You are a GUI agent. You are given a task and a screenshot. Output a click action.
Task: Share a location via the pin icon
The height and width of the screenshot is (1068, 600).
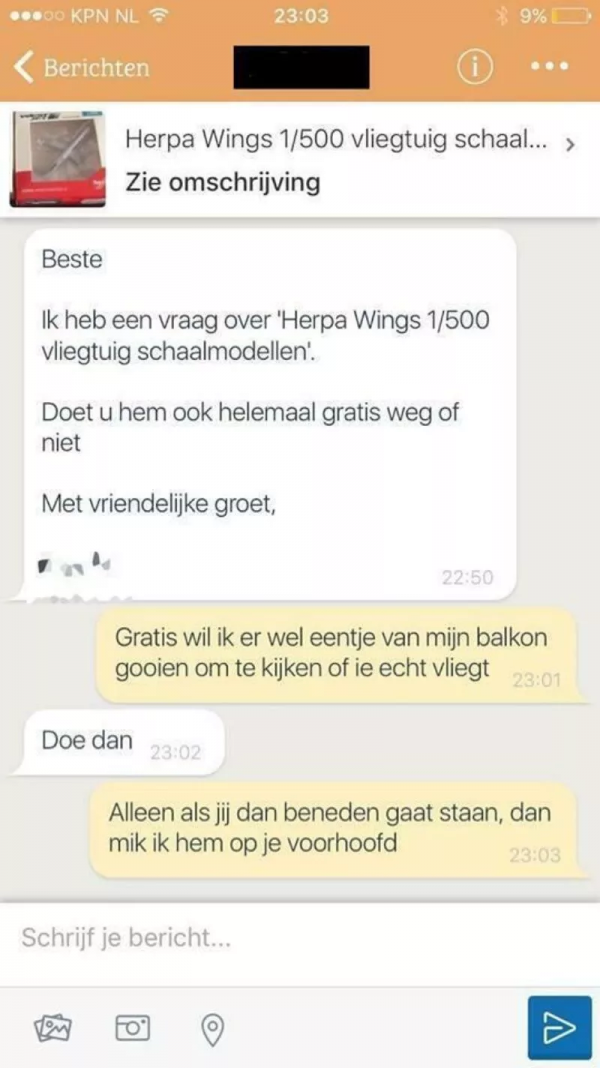pyautogui.click(x=212, y=1027)
